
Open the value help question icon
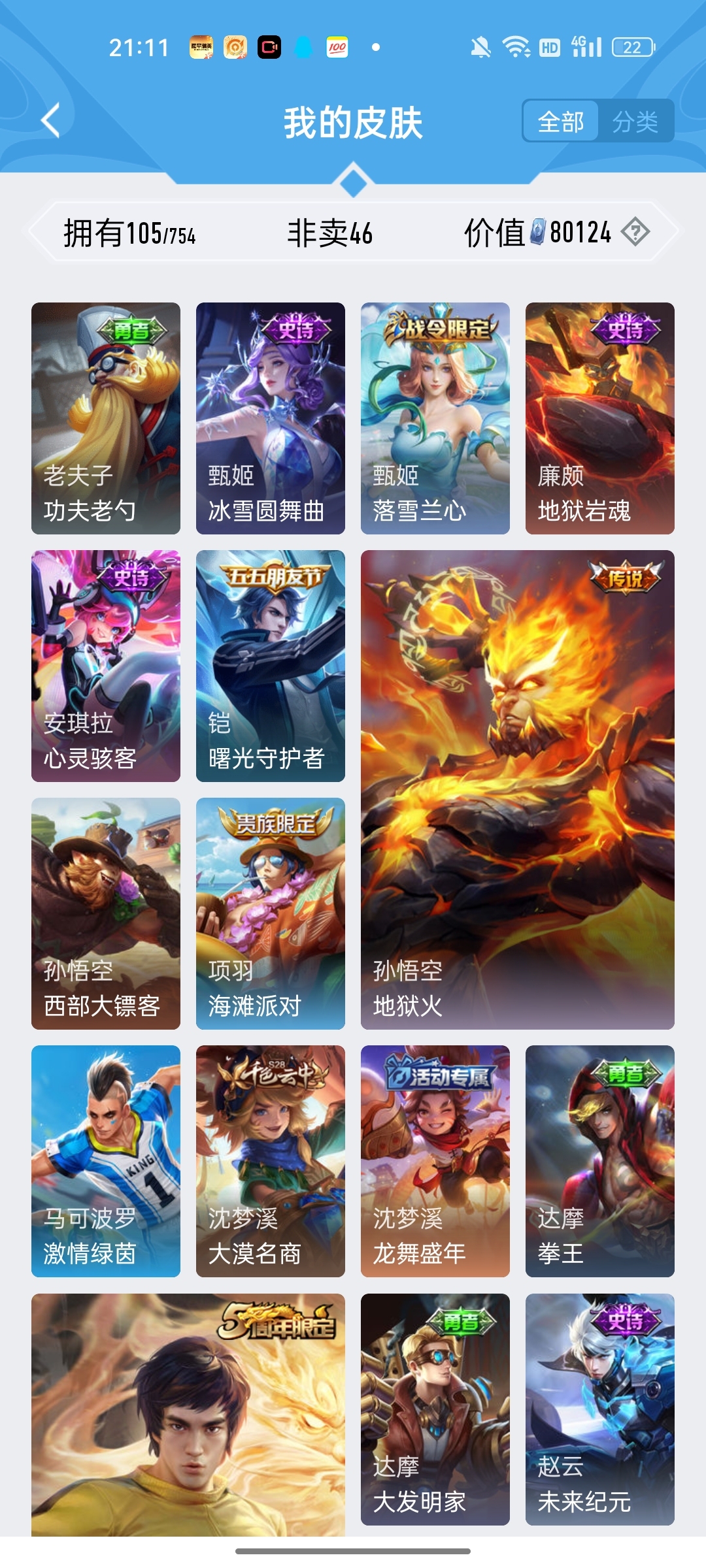635,232
